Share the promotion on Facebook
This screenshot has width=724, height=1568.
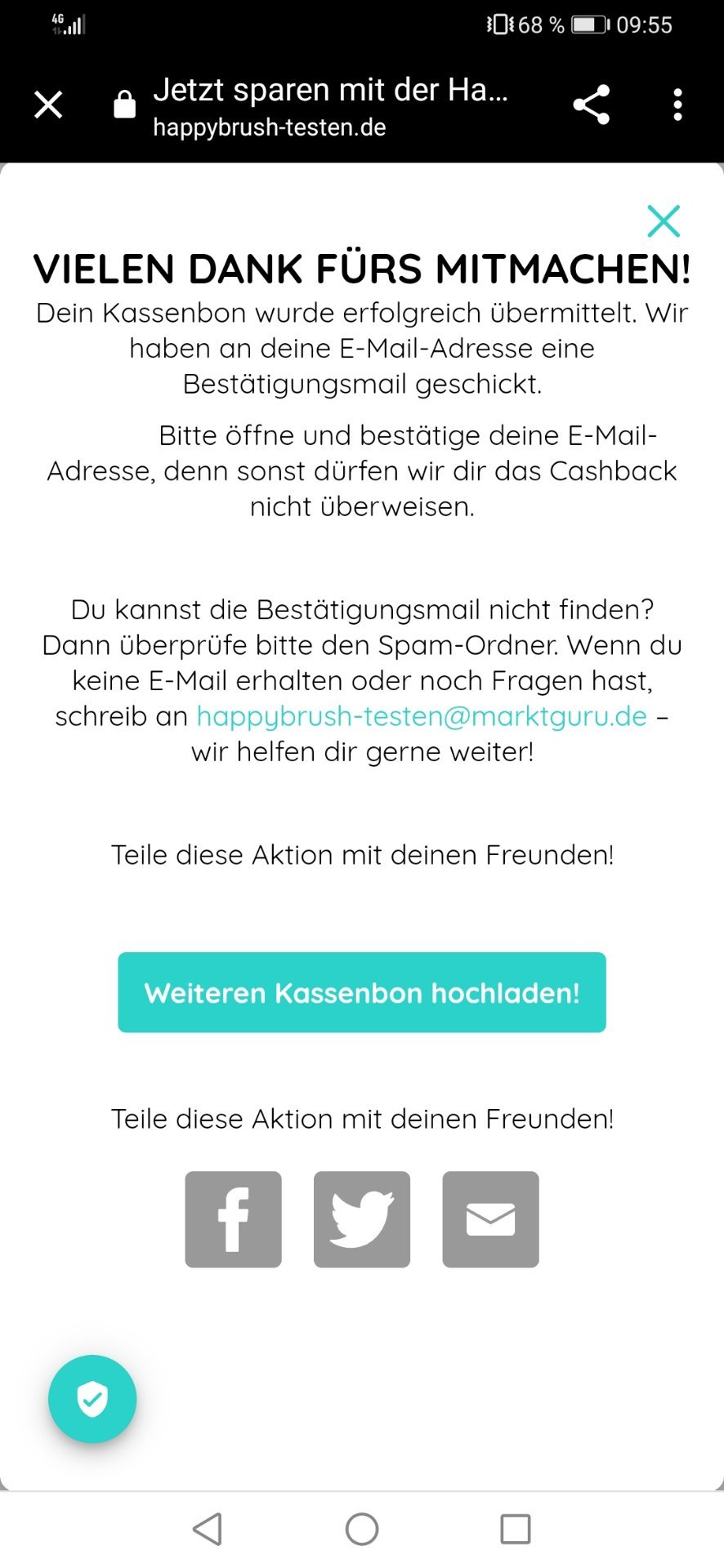[233, 1219]
